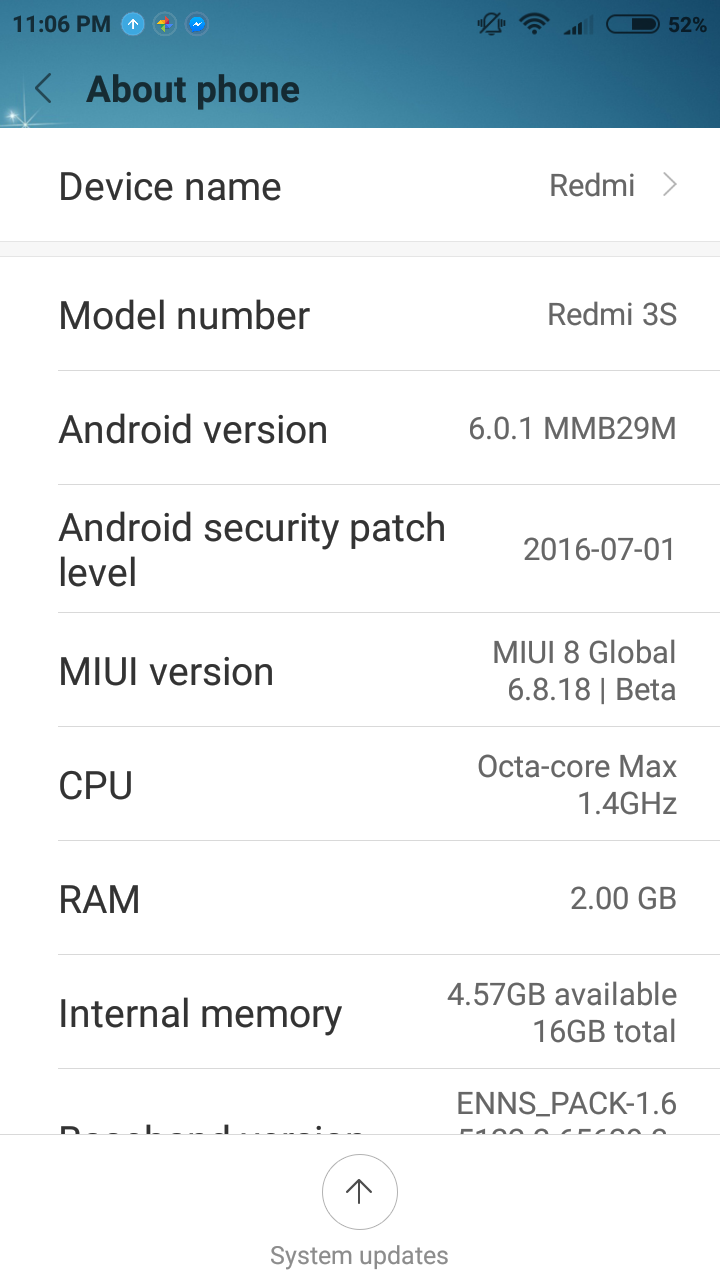This screenshot has width=720, height=1280.
Task: Open the Device name setting
Action: click(360, 185)
